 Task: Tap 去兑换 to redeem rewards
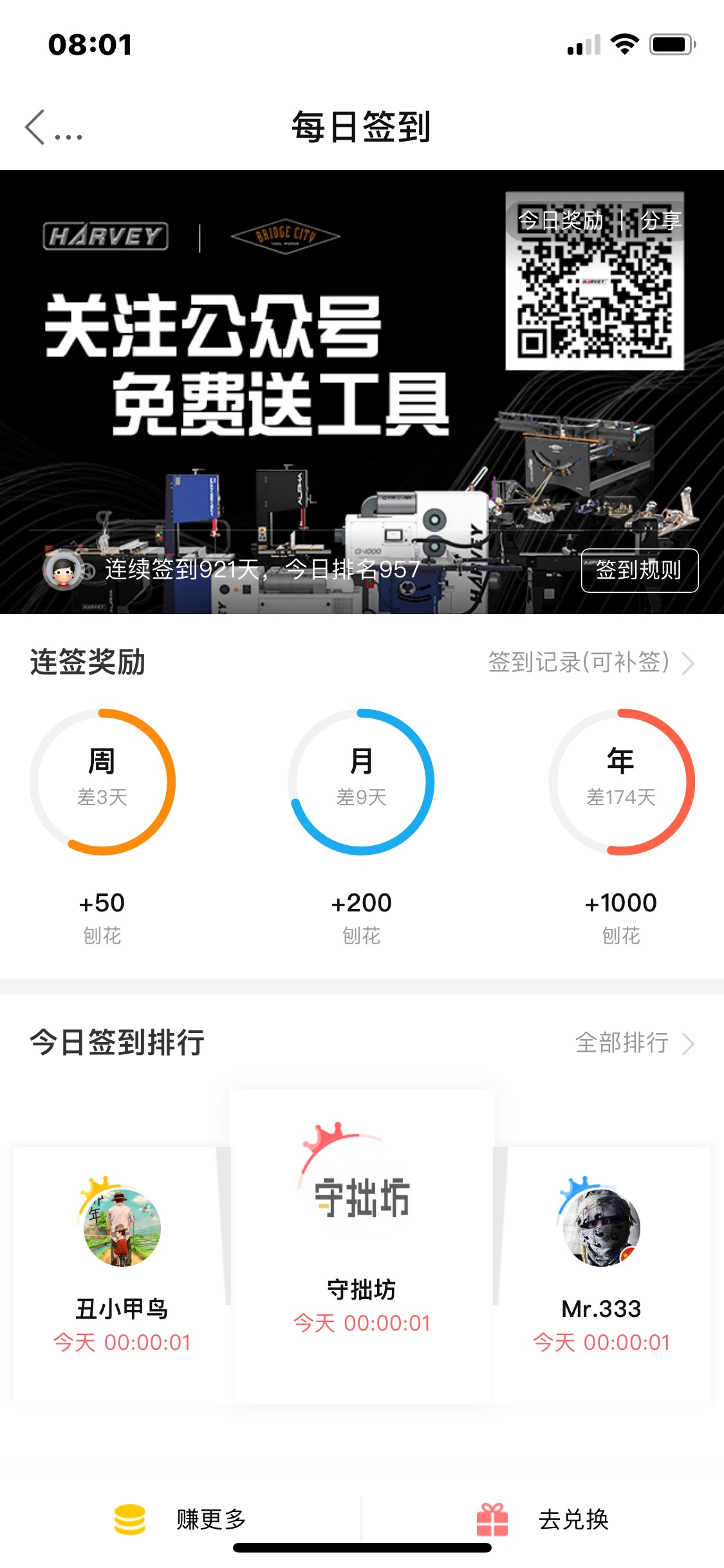click(x=544, y=1519)
